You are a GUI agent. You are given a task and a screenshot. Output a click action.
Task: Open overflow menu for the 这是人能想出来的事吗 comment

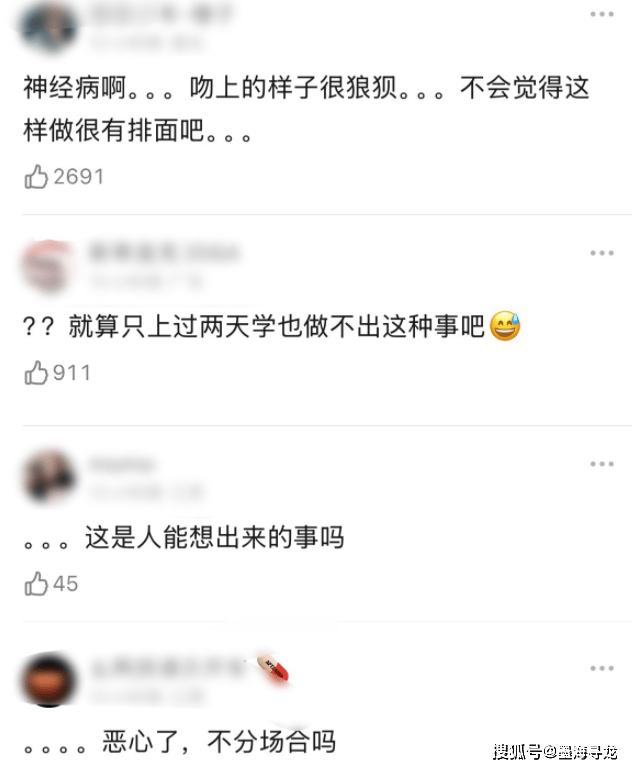pos(602,464)
